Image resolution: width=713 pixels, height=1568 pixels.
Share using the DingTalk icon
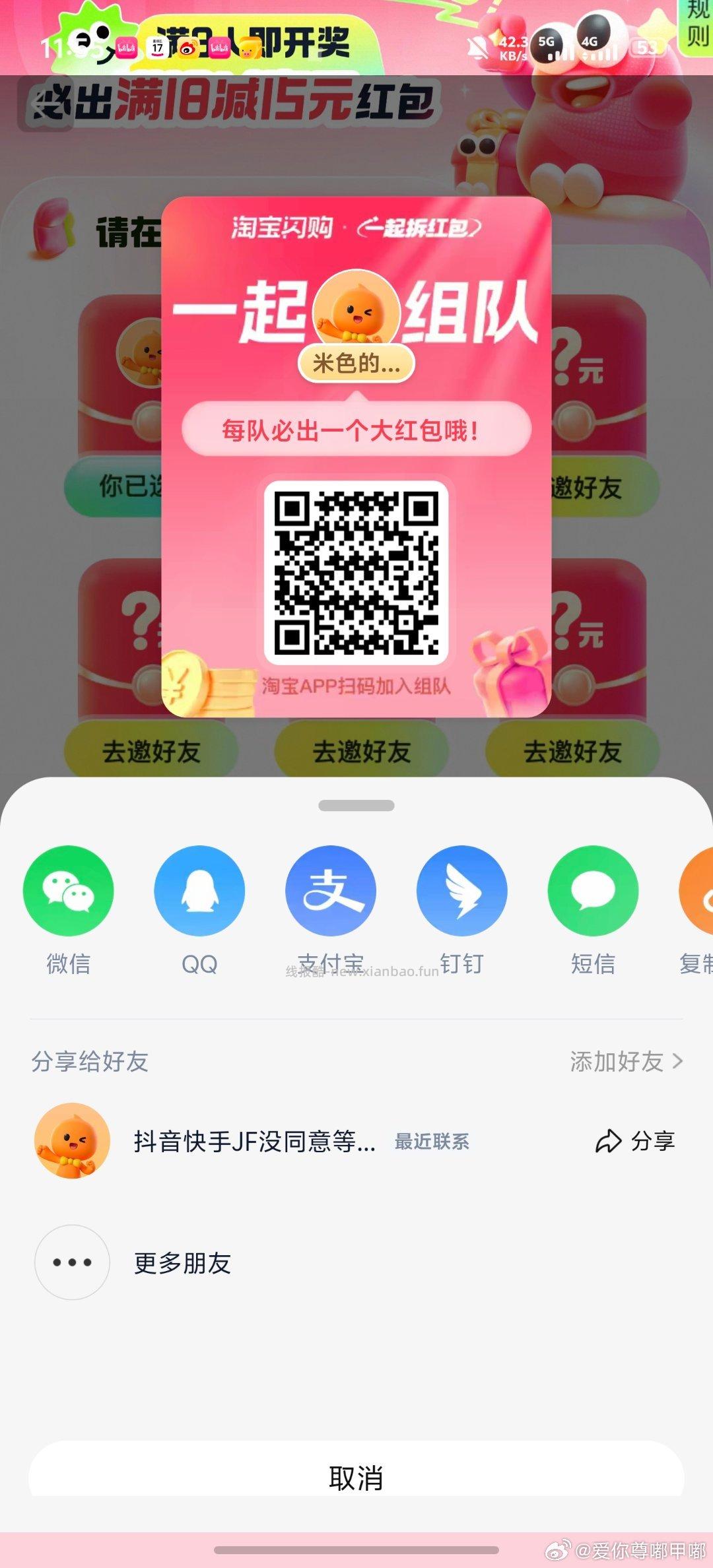click(x=462, y=890)
